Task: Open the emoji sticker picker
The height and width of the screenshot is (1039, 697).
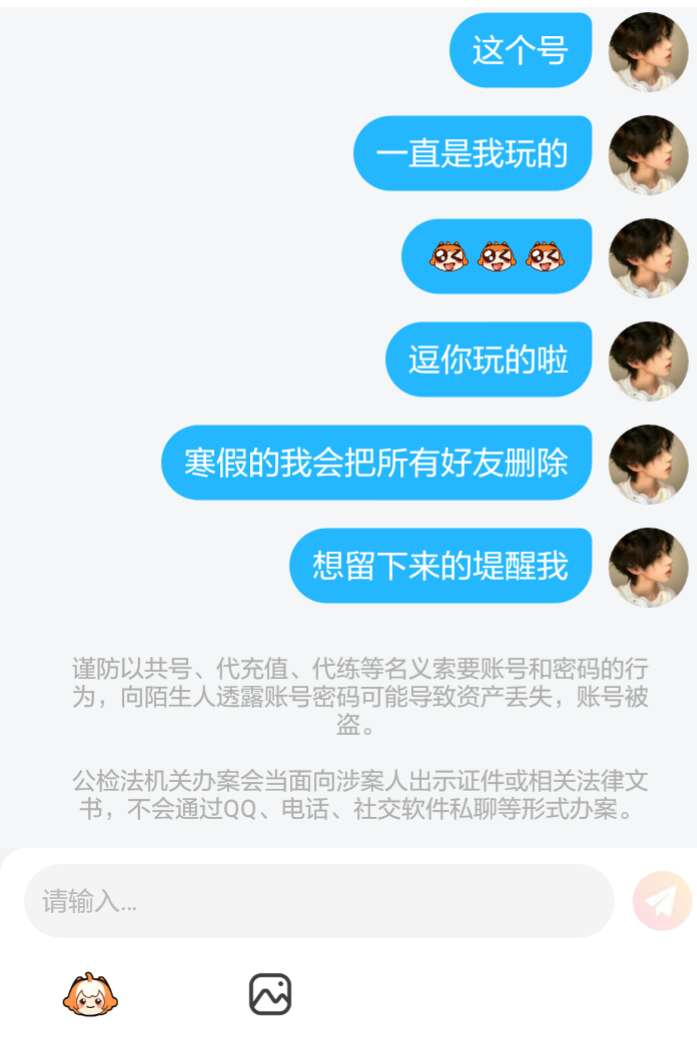Action: tap(90, 995)
